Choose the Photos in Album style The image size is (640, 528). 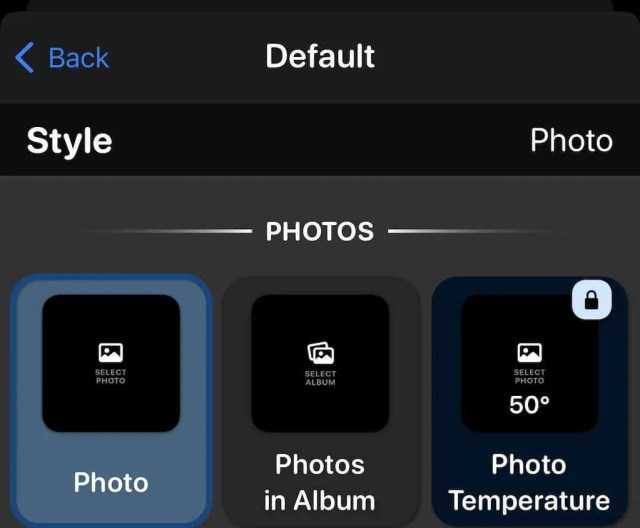(x=320, y=400)
